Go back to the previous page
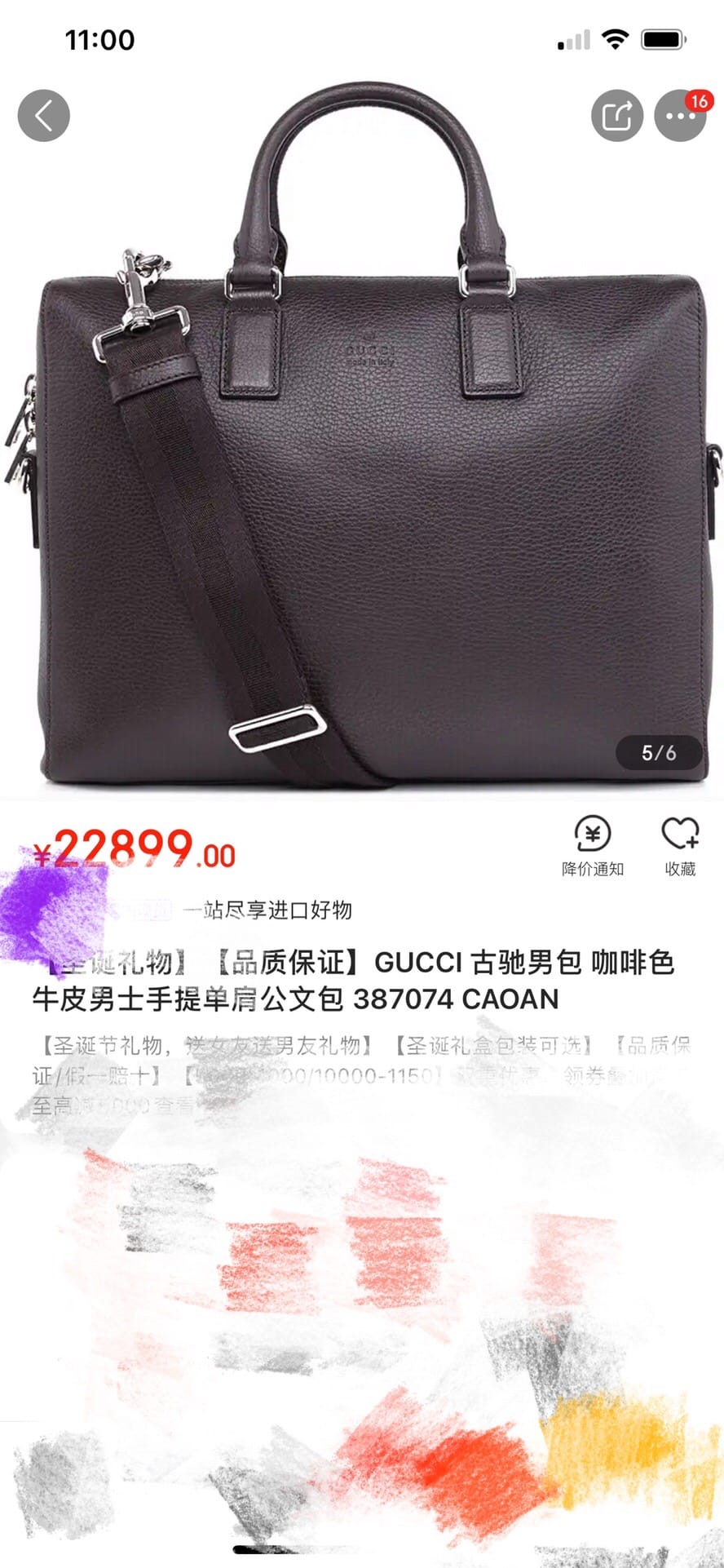Screen dimensions: 724x1568 (x=43, y=115)
